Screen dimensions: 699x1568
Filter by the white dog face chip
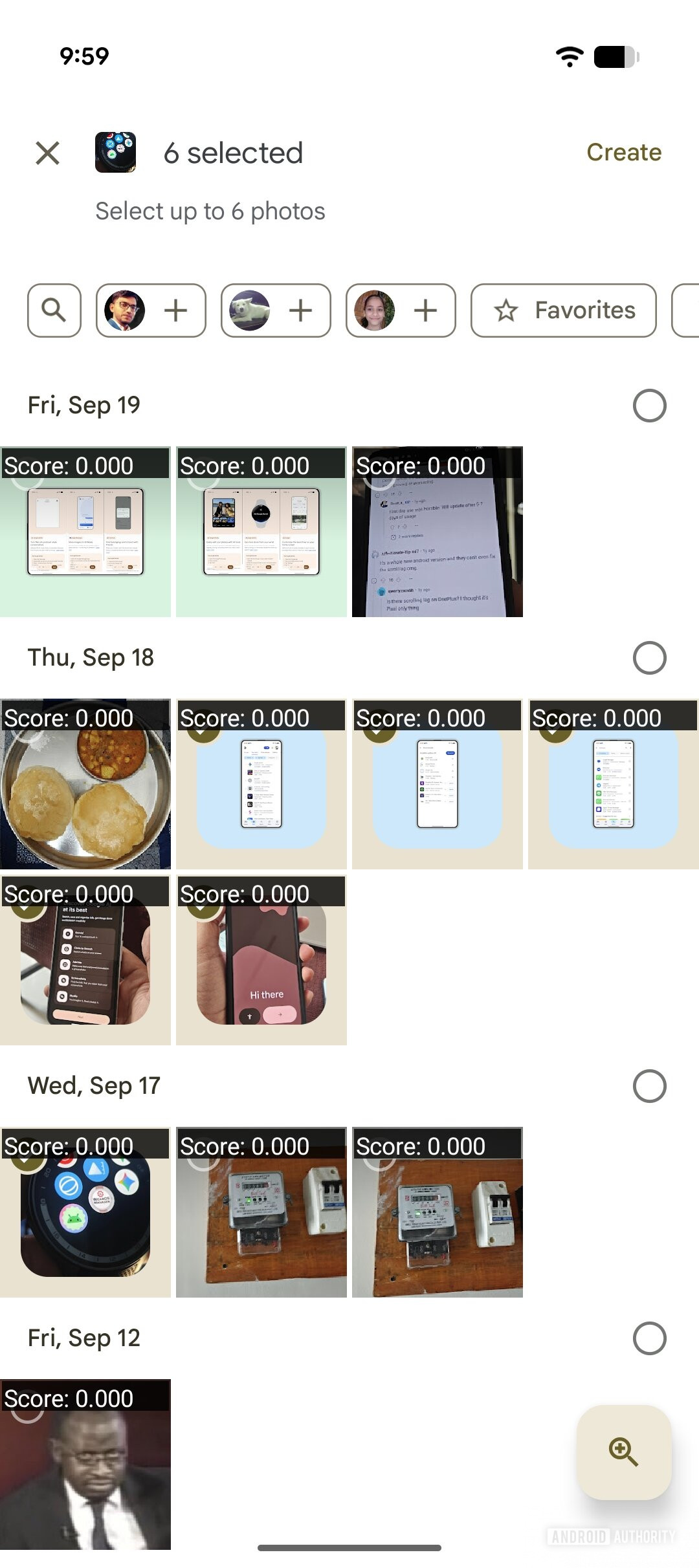pos(275,310)
